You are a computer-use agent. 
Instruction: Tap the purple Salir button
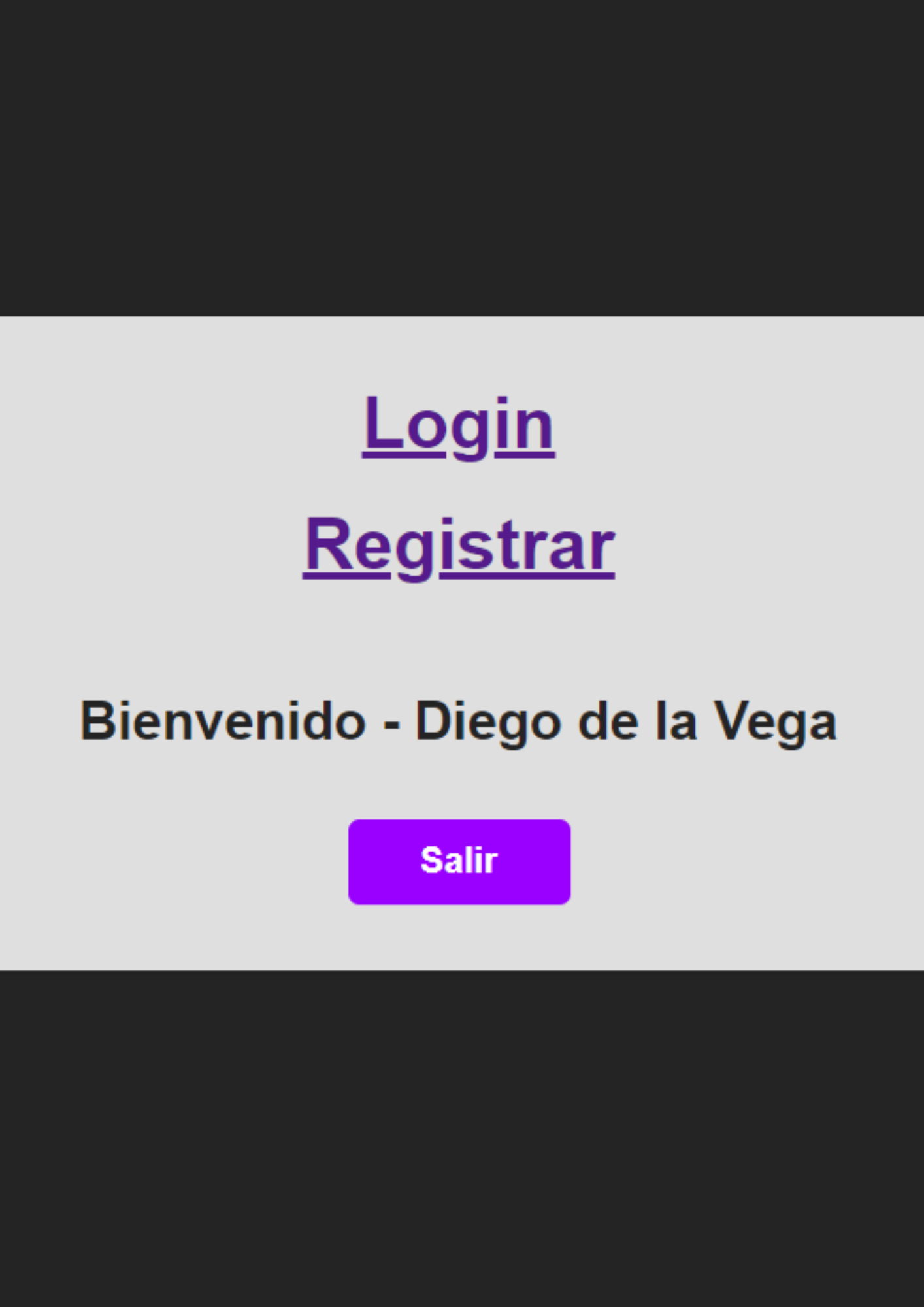(459, 861)
